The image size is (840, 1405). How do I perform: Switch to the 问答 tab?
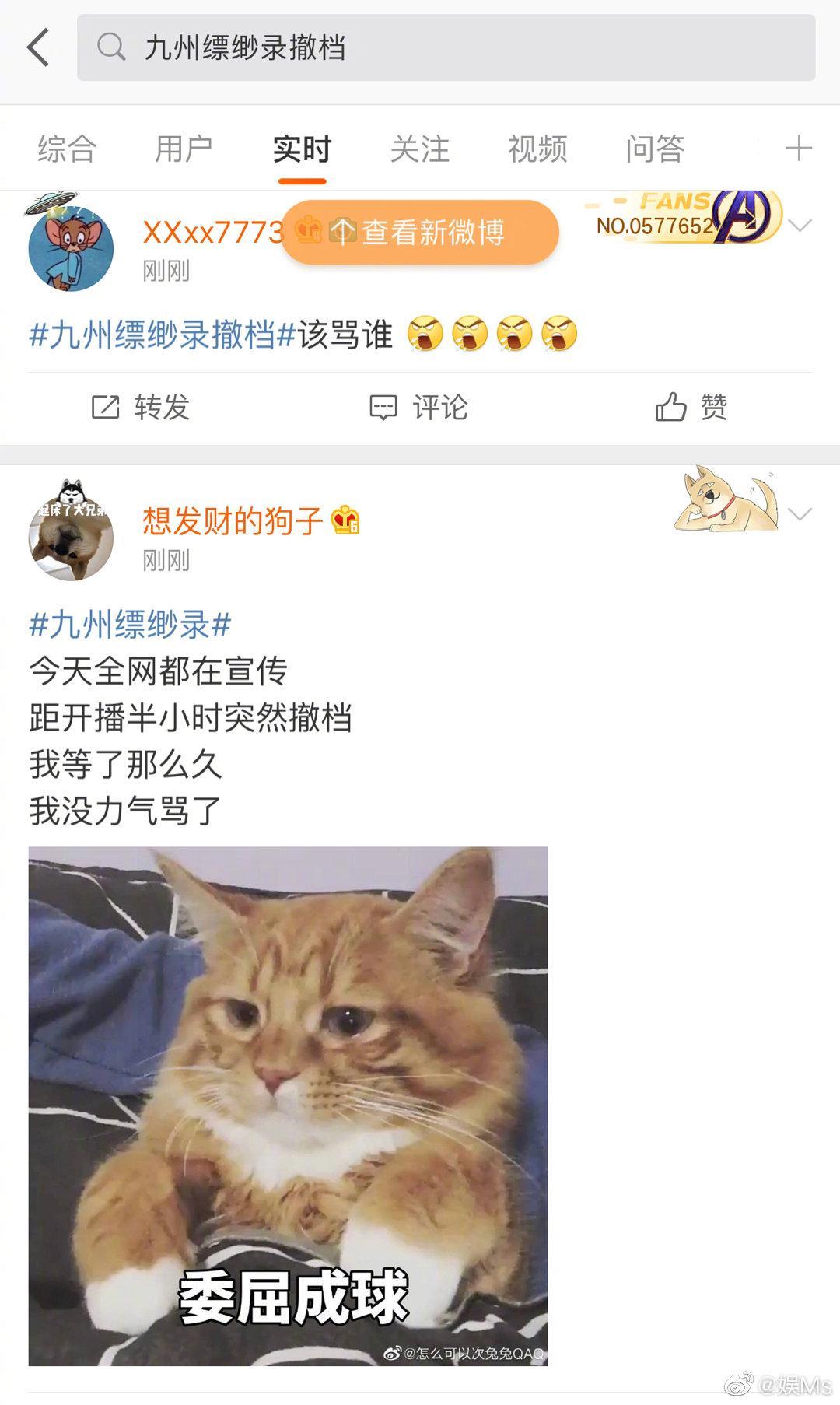[x=655, y=149]
